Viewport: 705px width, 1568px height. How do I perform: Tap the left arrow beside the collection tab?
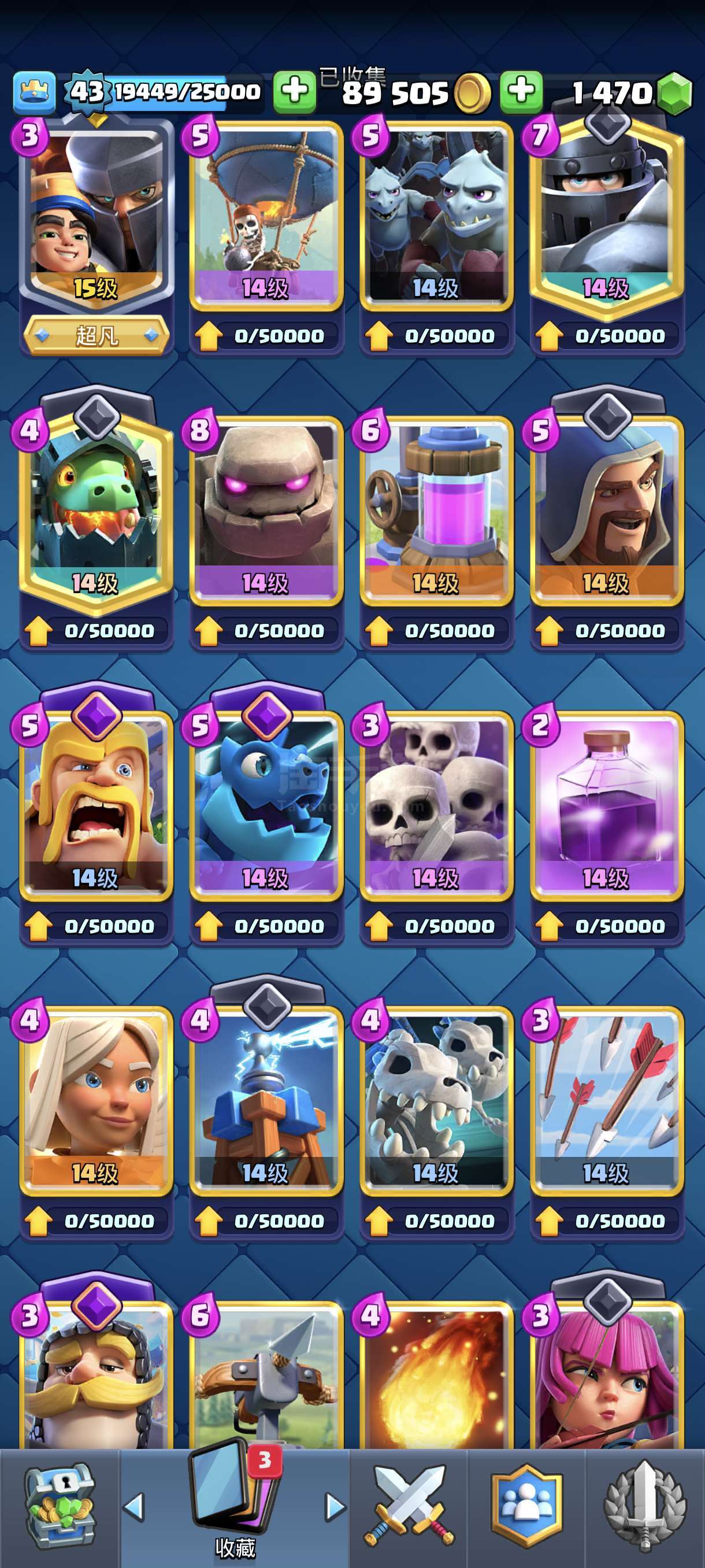134,1507
